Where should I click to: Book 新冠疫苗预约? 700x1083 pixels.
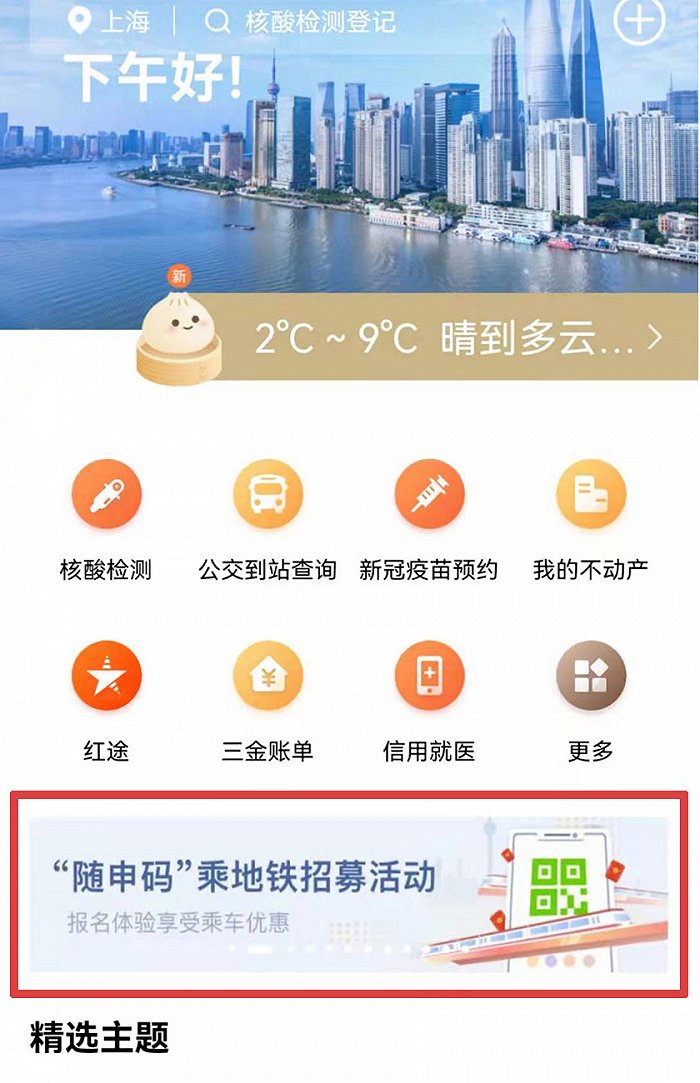(429, 495)
